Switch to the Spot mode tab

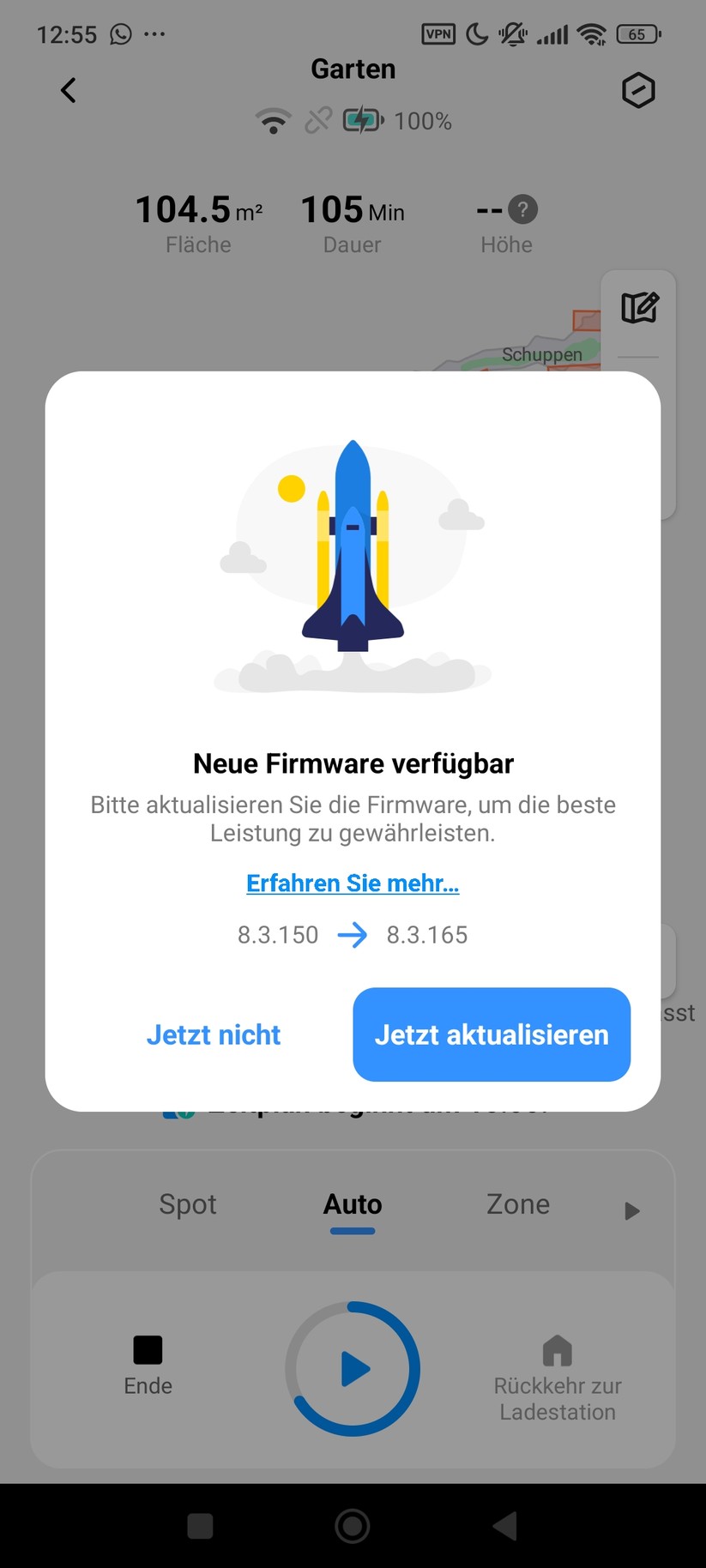click(x=188, y=1204)
